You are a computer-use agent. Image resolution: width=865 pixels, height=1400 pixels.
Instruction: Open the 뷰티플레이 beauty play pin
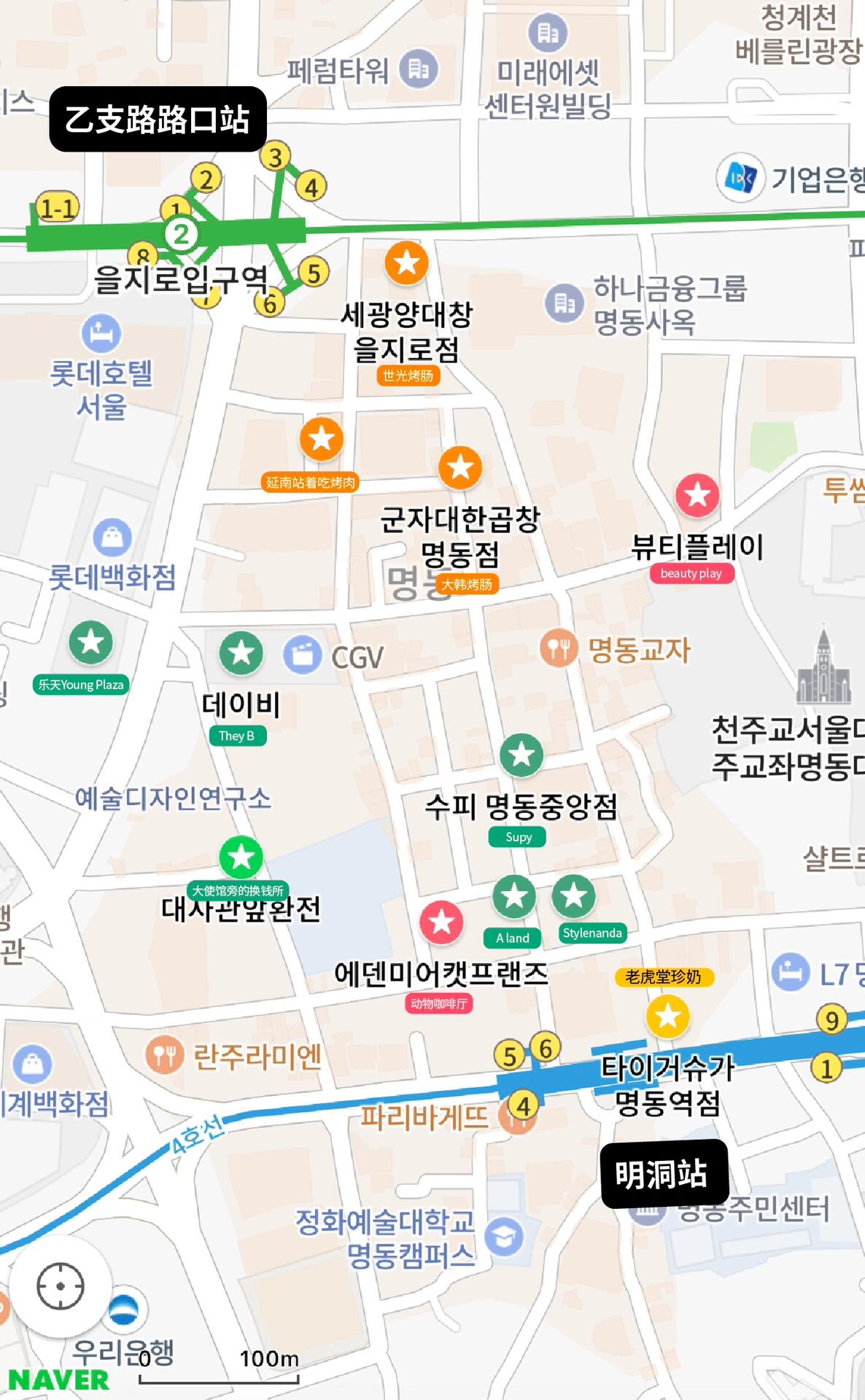(x=697, y=495)
